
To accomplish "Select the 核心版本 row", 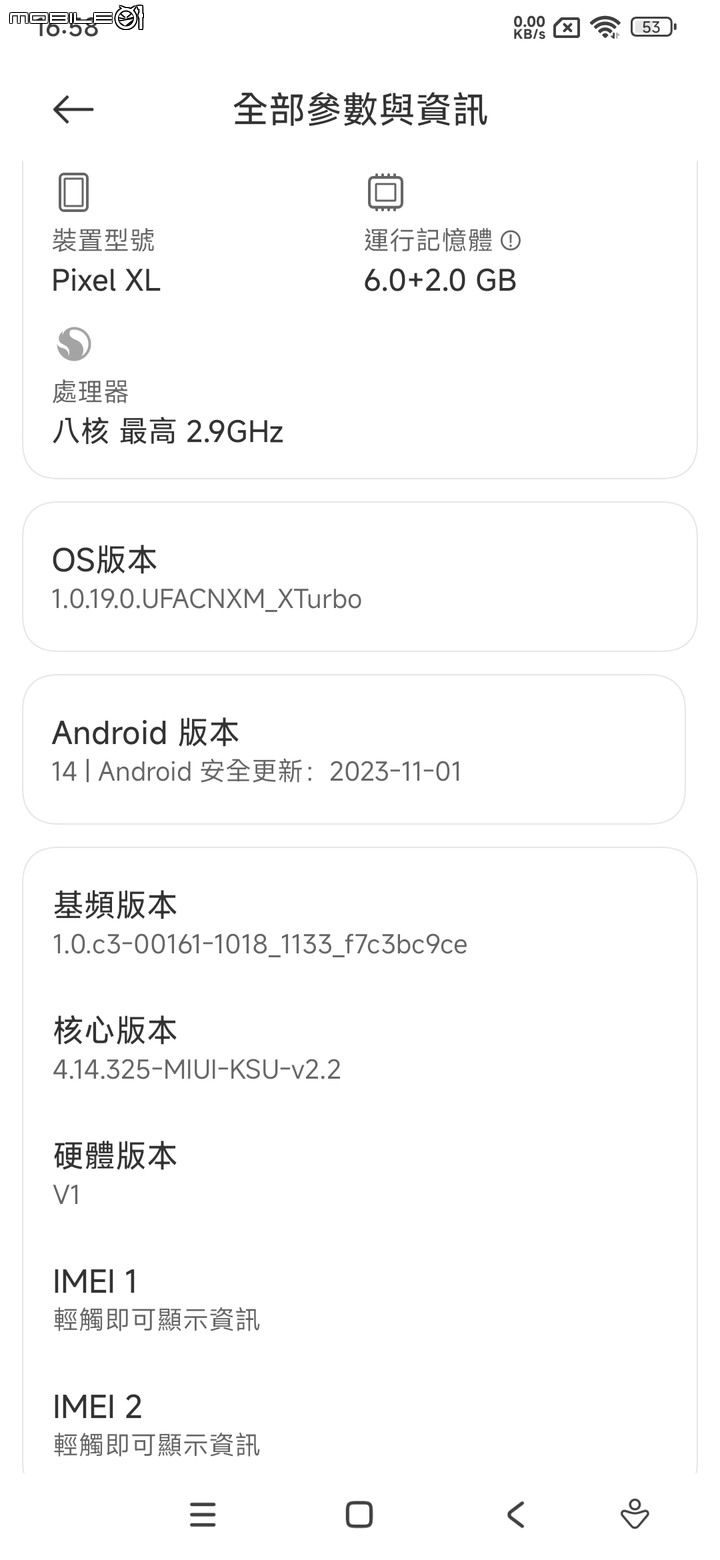I will [x=359, y=1048].
